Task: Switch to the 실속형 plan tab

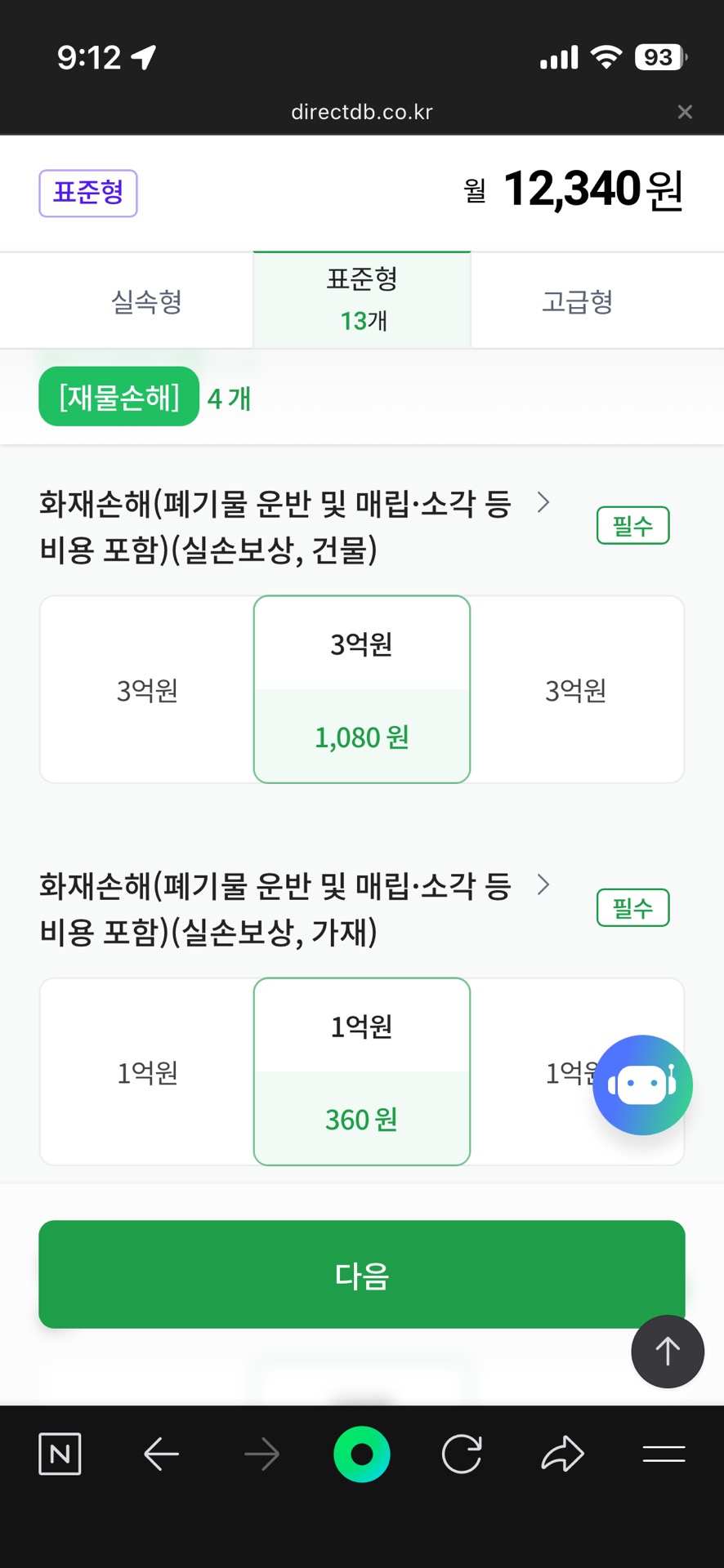Action: 146,301
